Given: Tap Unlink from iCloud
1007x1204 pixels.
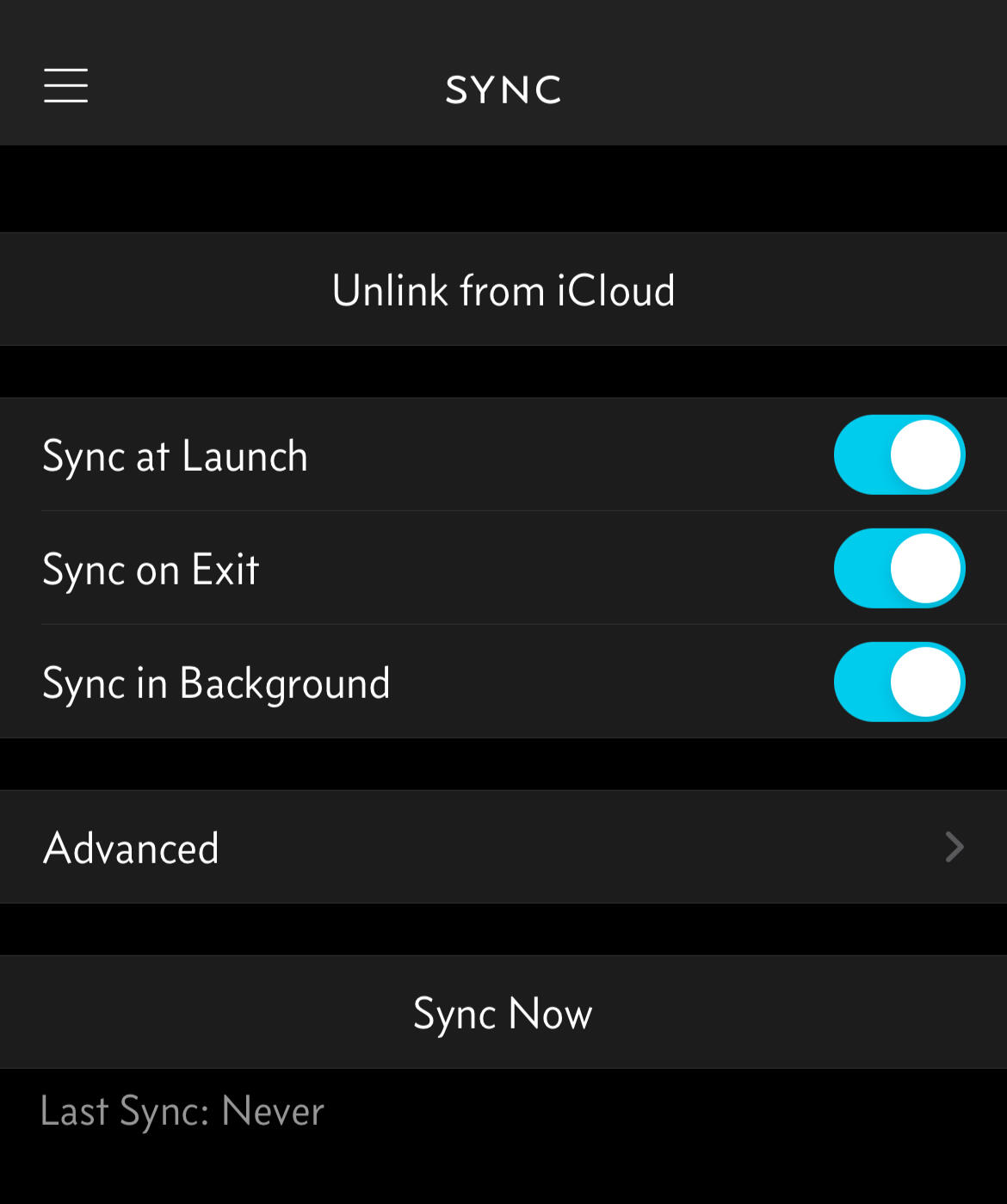Looking at the screenshot, I should [x=504, y=290].
